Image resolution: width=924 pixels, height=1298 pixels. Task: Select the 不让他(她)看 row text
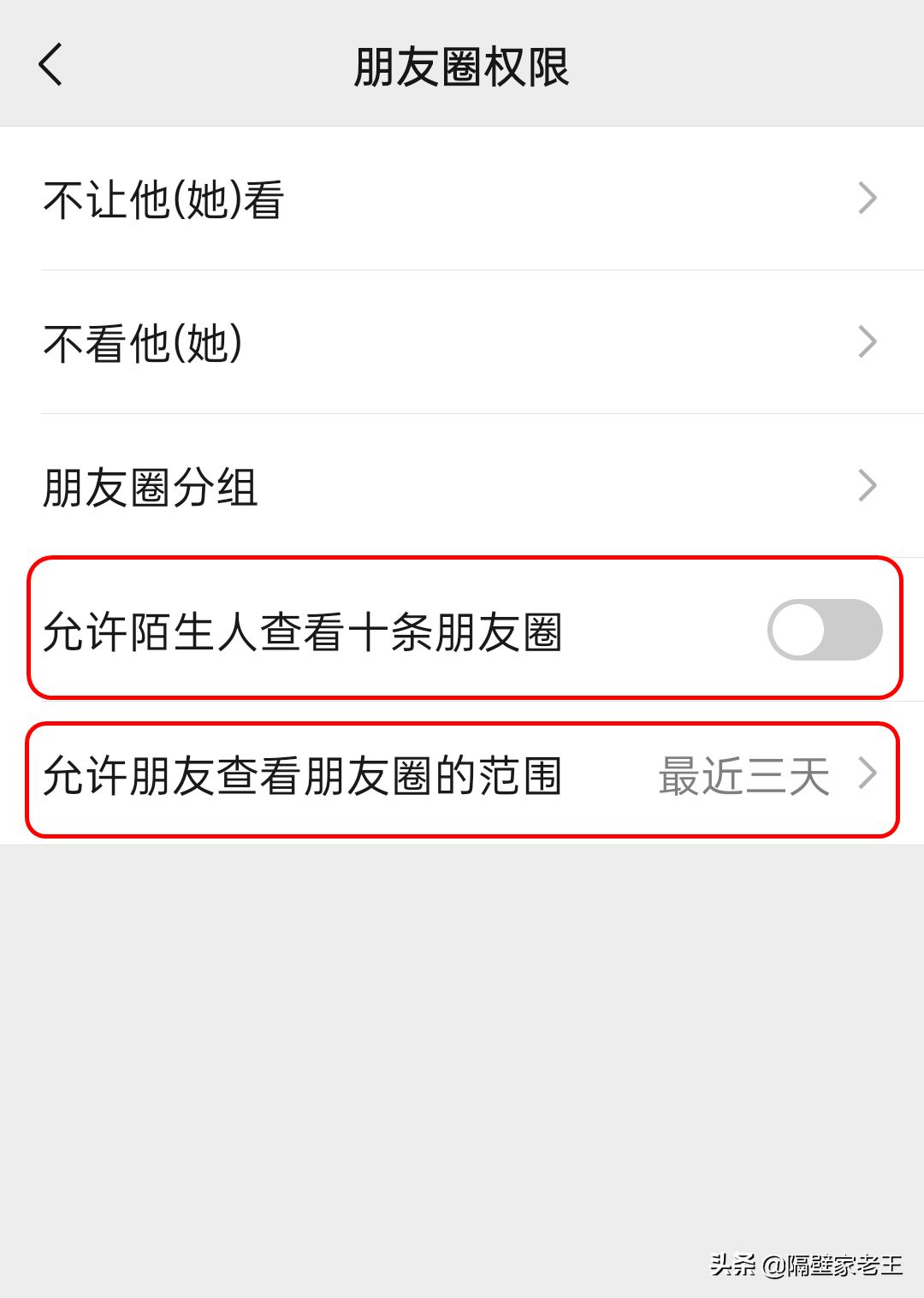[x=163, y=199]
